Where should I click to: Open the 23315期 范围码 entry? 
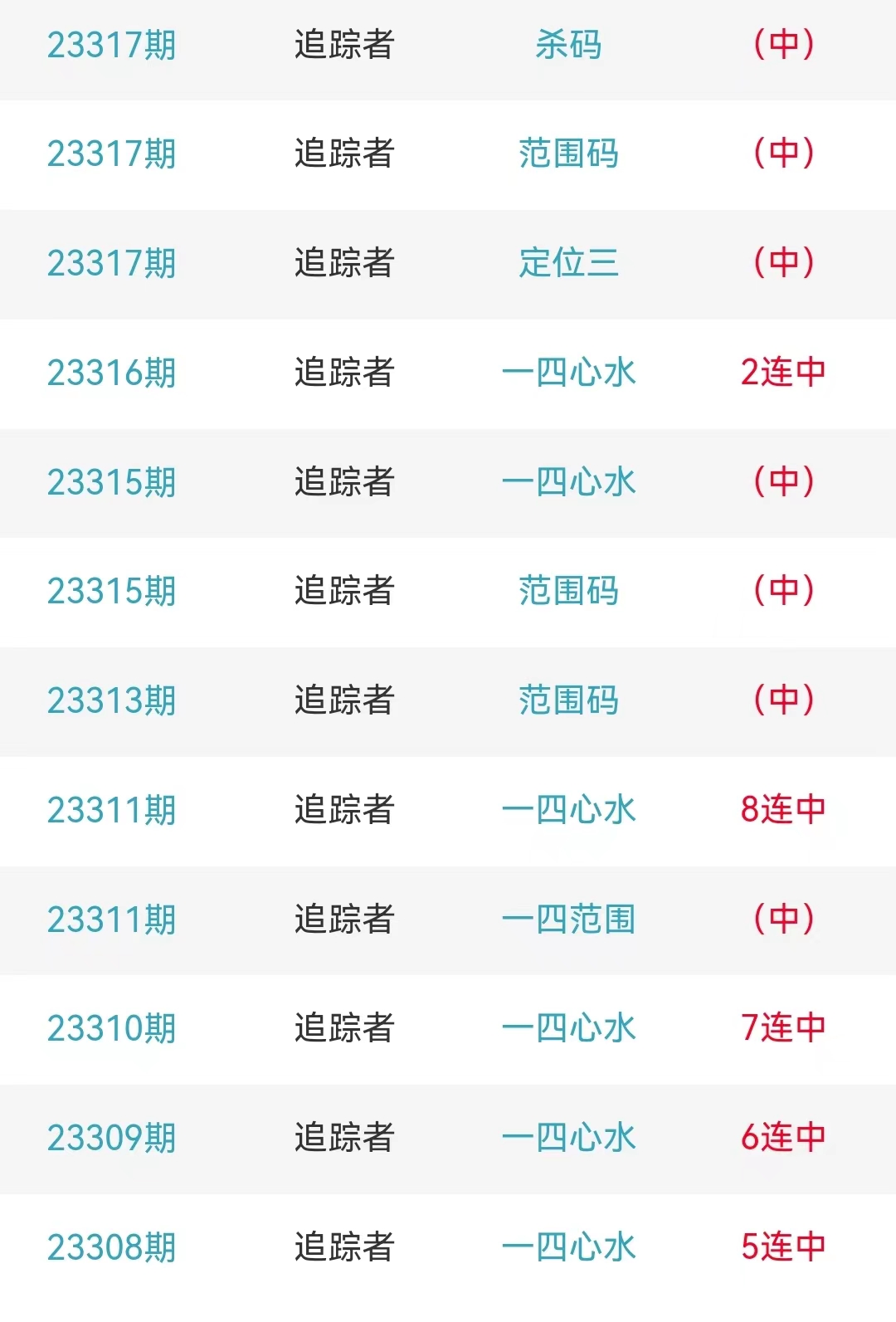568,591
